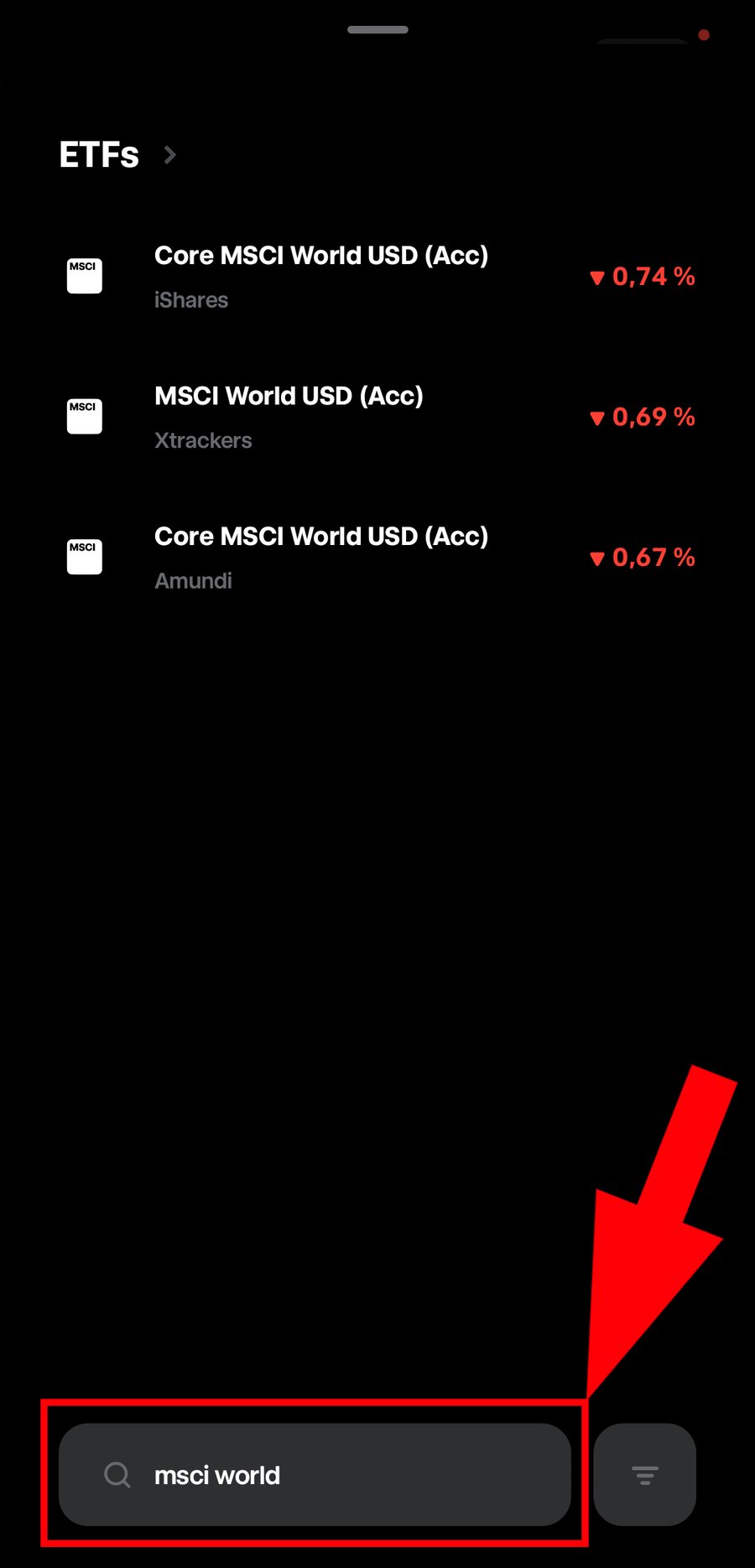This screenshot has height=1568, width=755.
Task: Open Amundi Core MSCI World USD (Acc)
Action: click(321, 557)
